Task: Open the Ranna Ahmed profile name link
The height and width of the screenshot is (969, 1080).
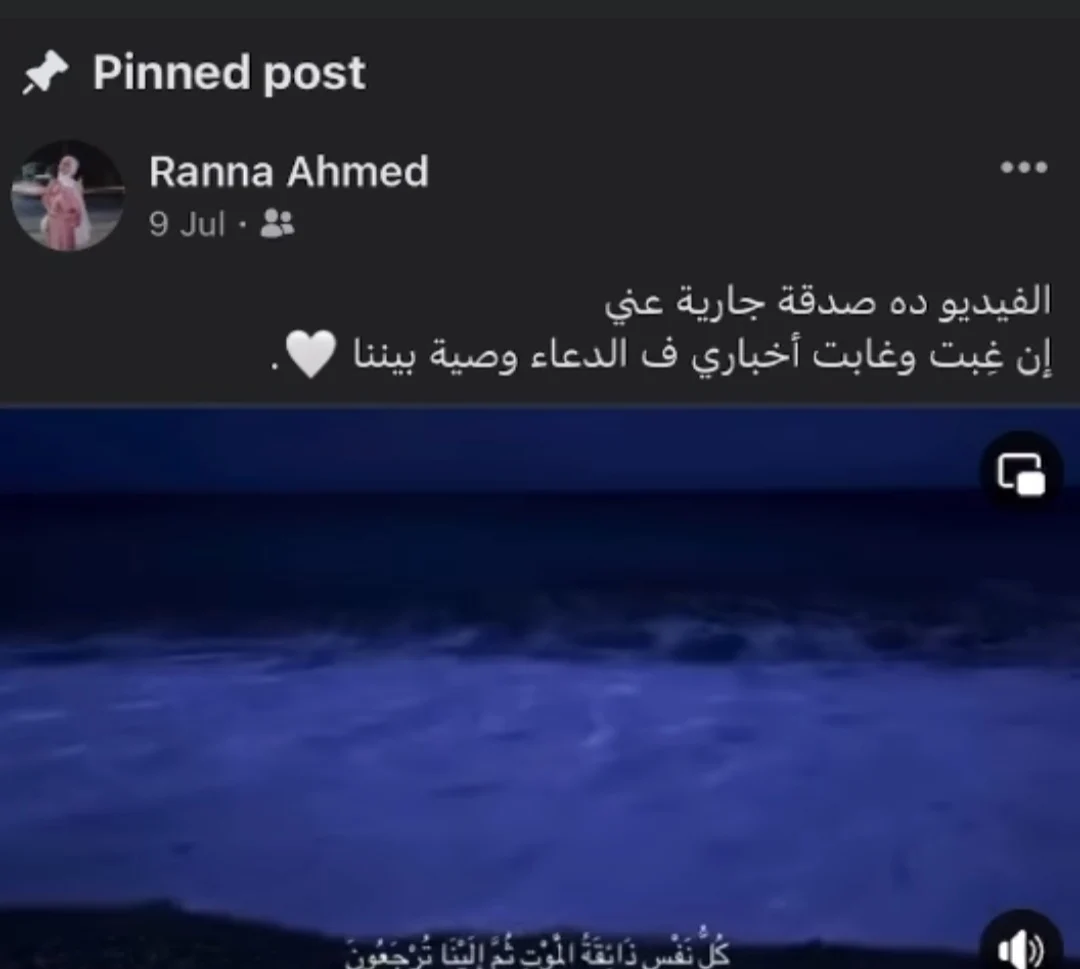Action: 288,172
